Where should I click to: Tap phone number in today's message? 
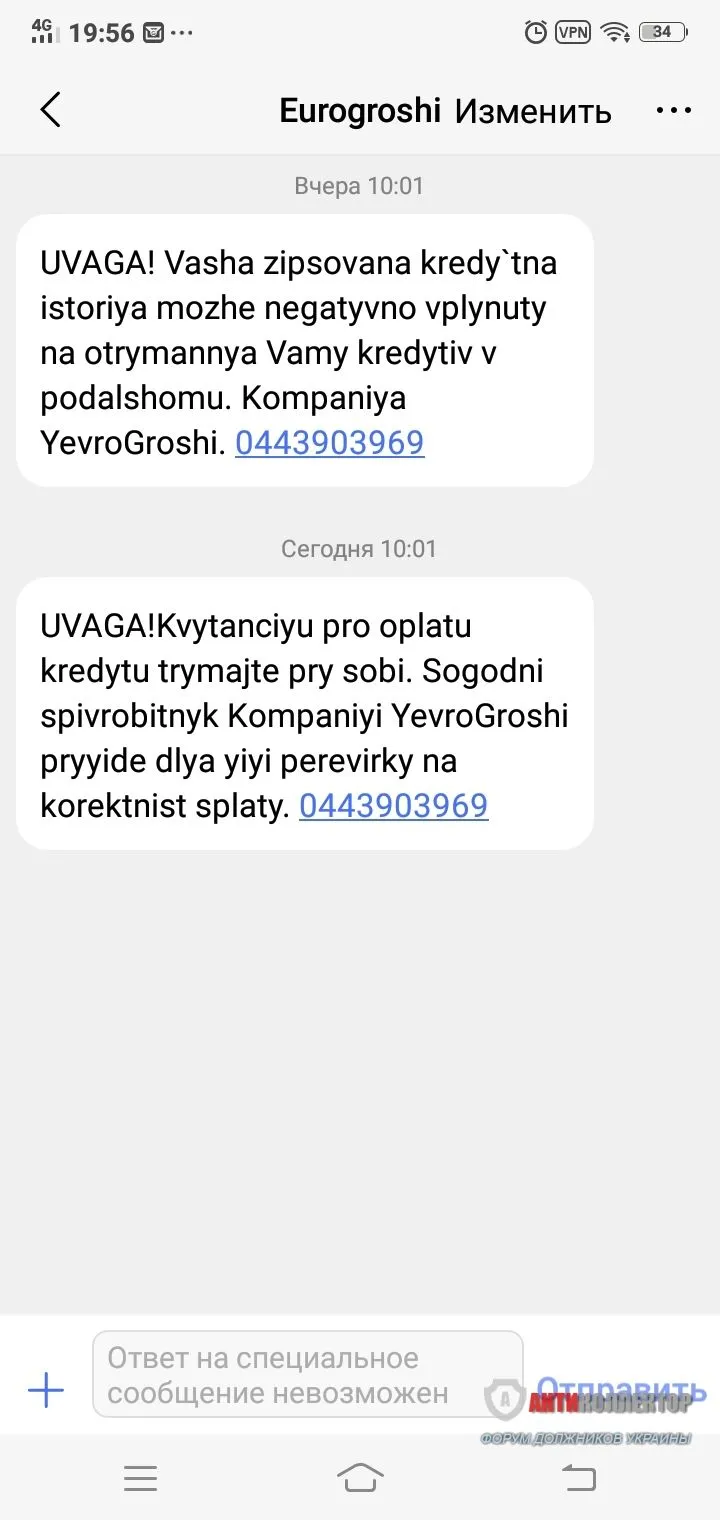(393, 806)
